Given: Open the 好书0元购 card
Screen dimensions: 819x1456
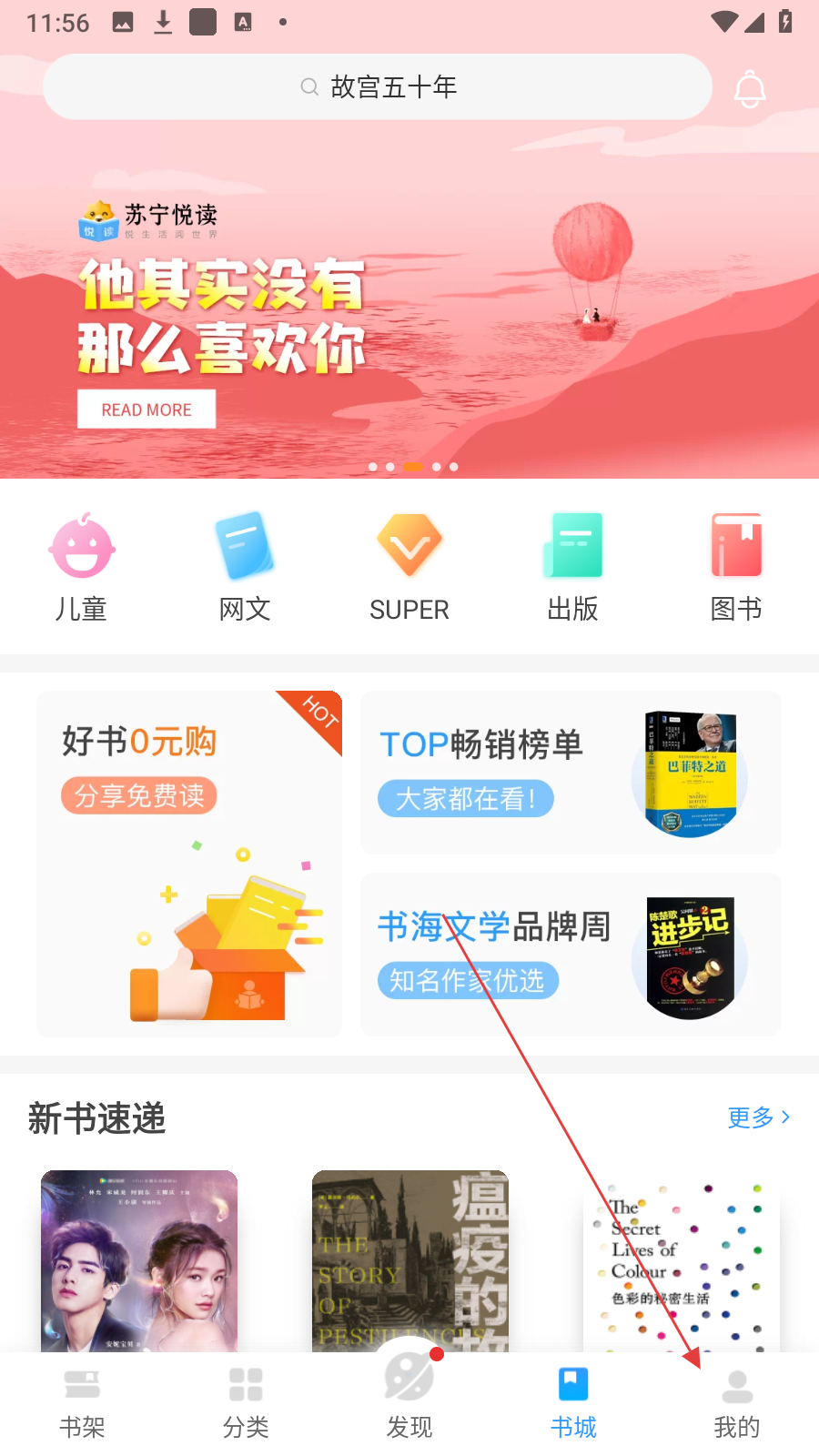Looking at the screenshot, I should [x=189, y=863].
